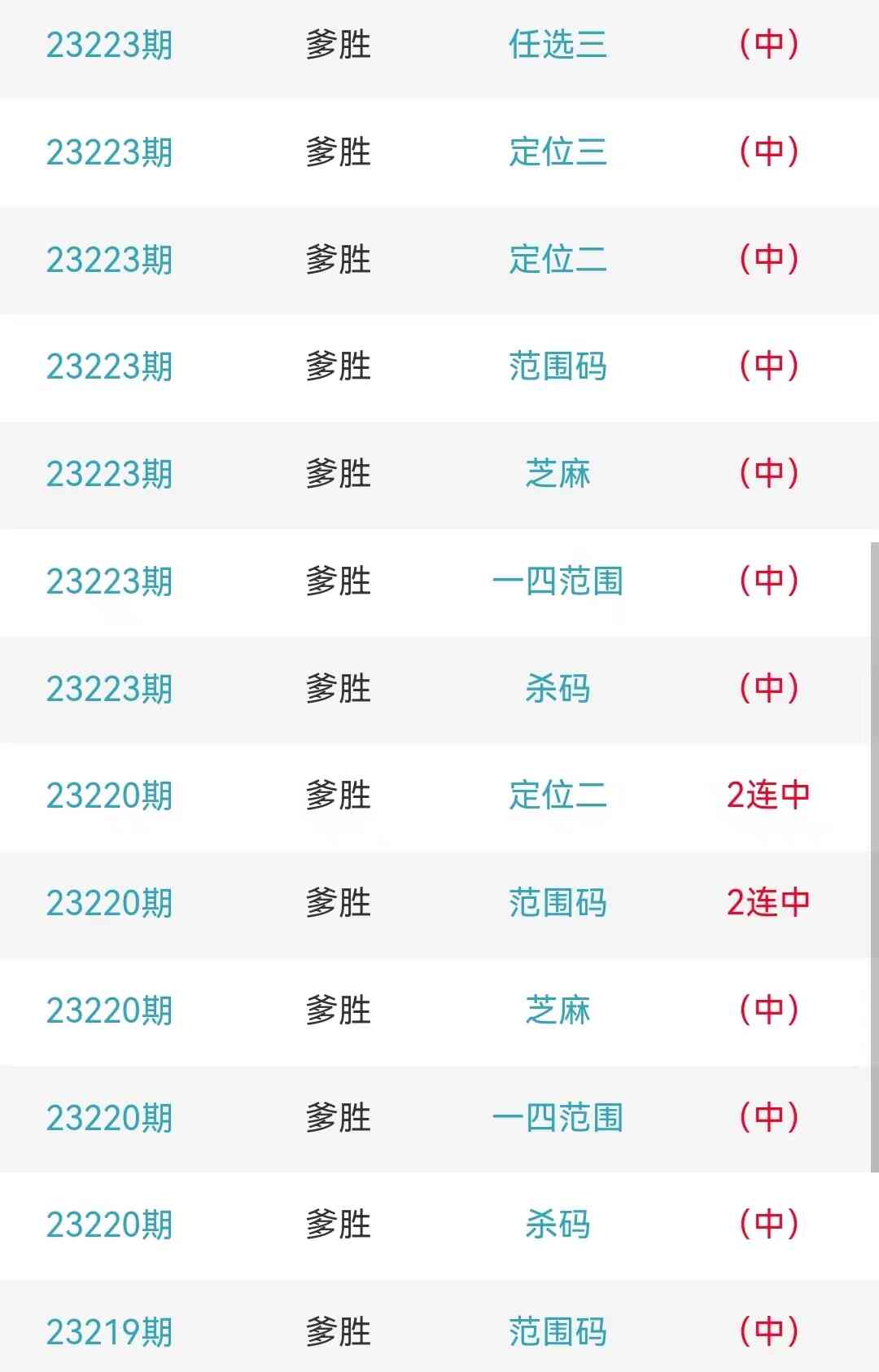Open the 23223期 一四范围 entry

click(x=558, y=581)
